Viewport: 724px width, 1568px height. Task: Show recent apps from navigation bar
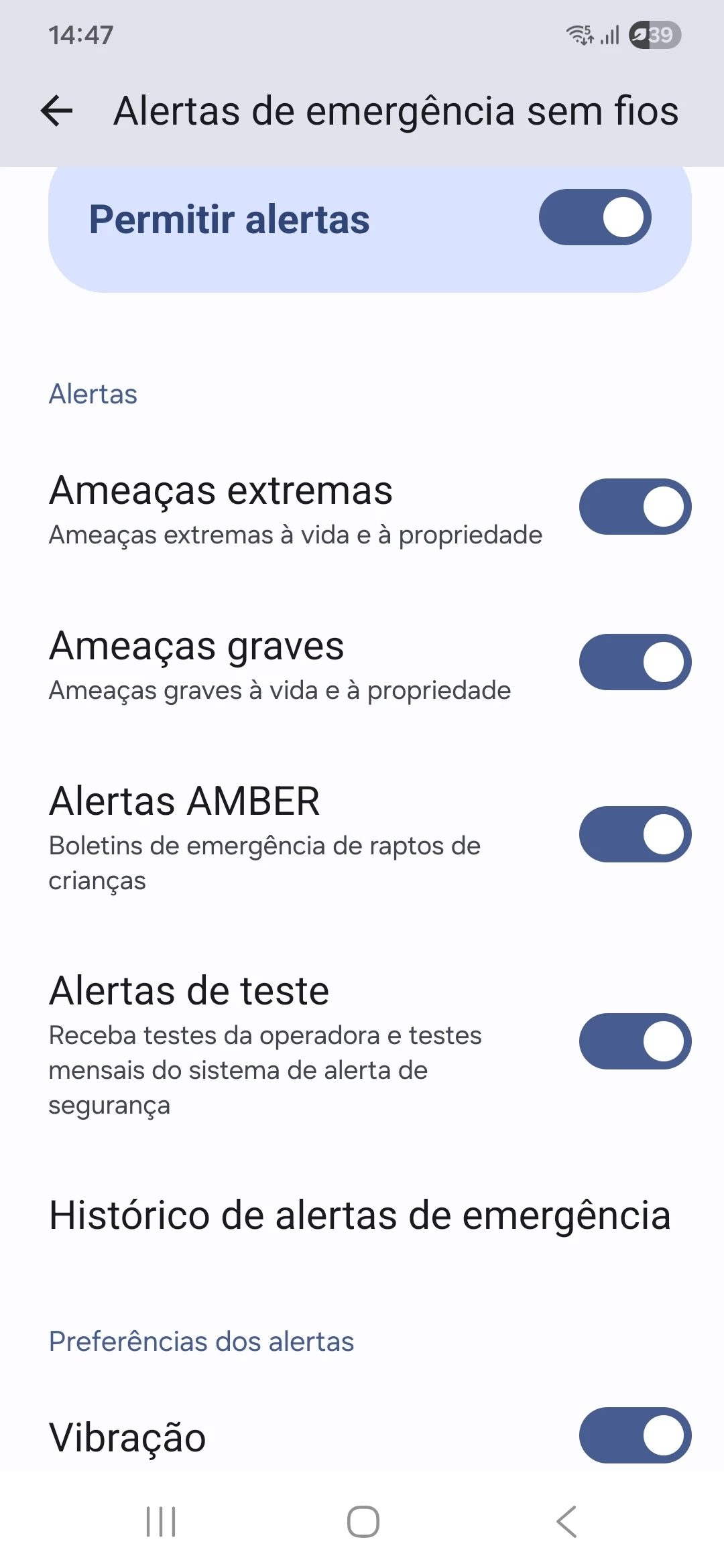pos(161,1522)
